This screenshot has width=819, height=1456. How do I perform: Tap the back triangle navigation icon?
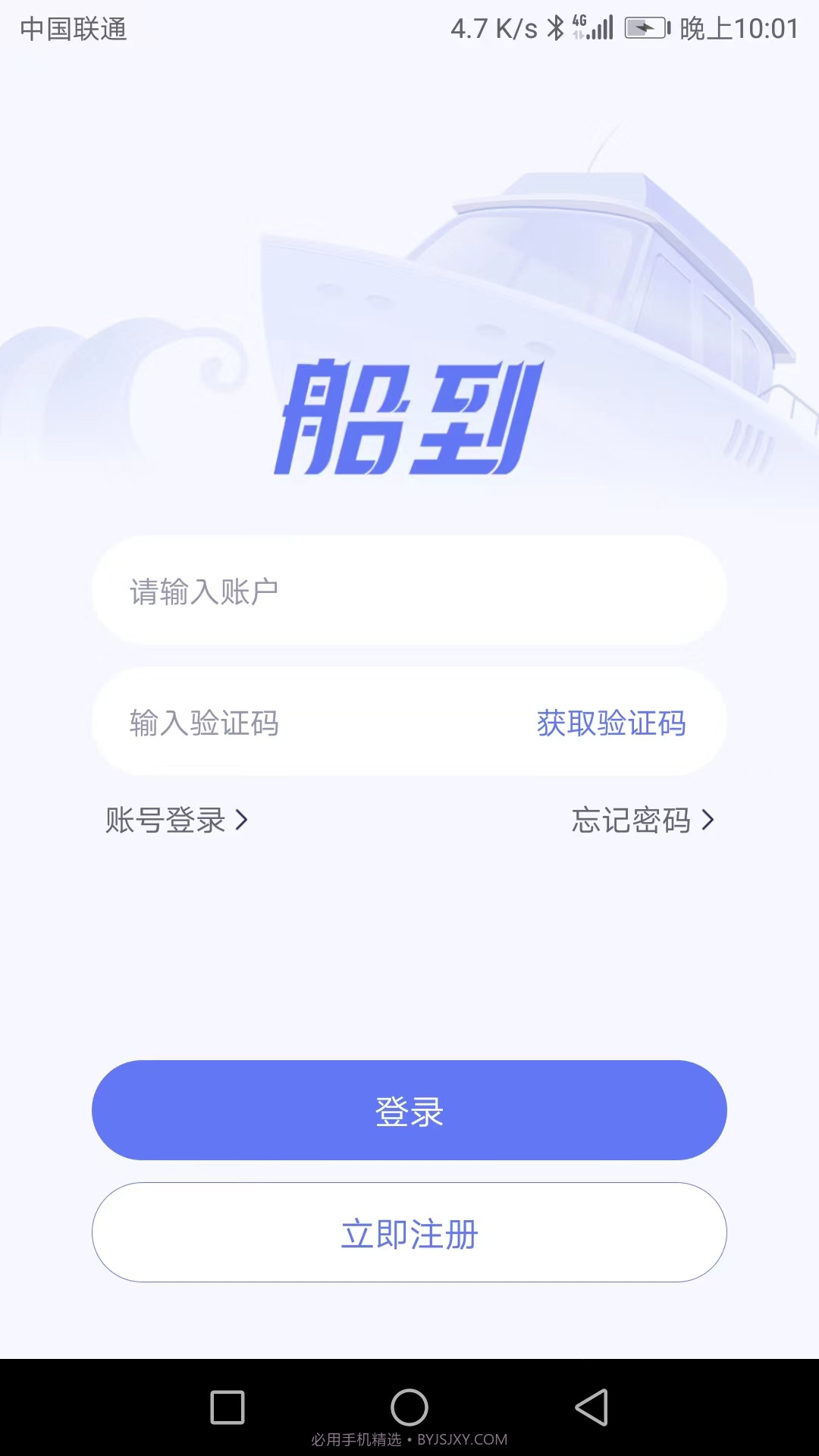(x=593, y=1406)
